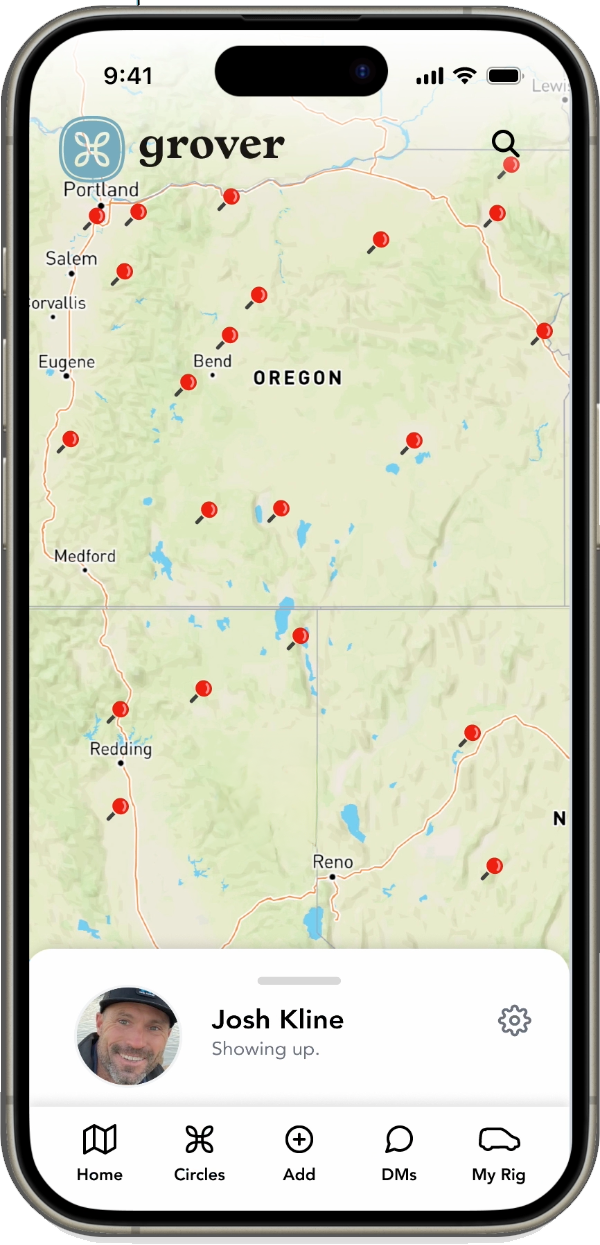Tap the map pin southwest of Bend
Viewport: 600px width, 1245px height.
coord(187,383)
